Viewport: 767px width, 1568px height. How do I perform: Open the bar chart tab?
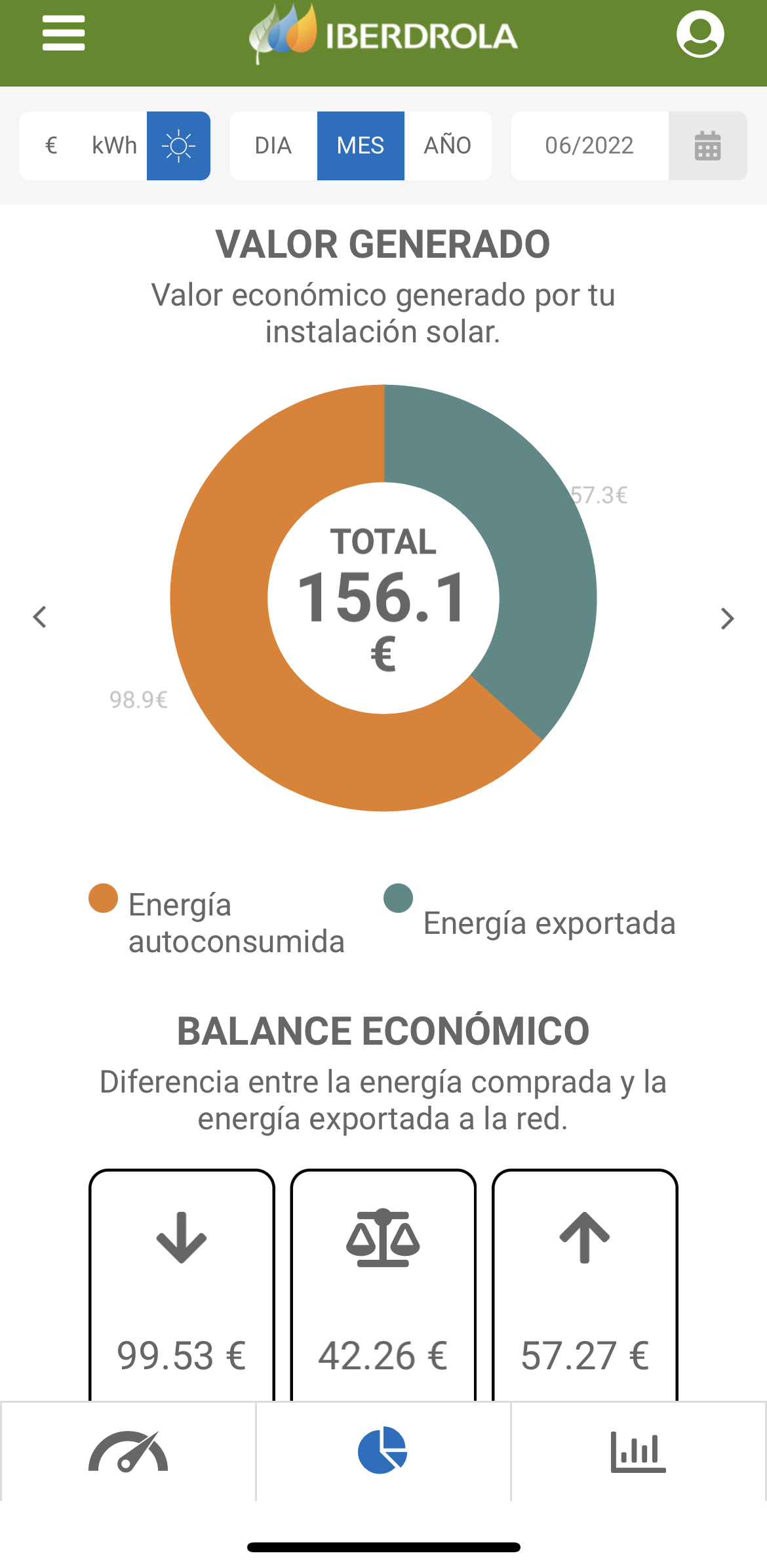(x=638, y=1452)
